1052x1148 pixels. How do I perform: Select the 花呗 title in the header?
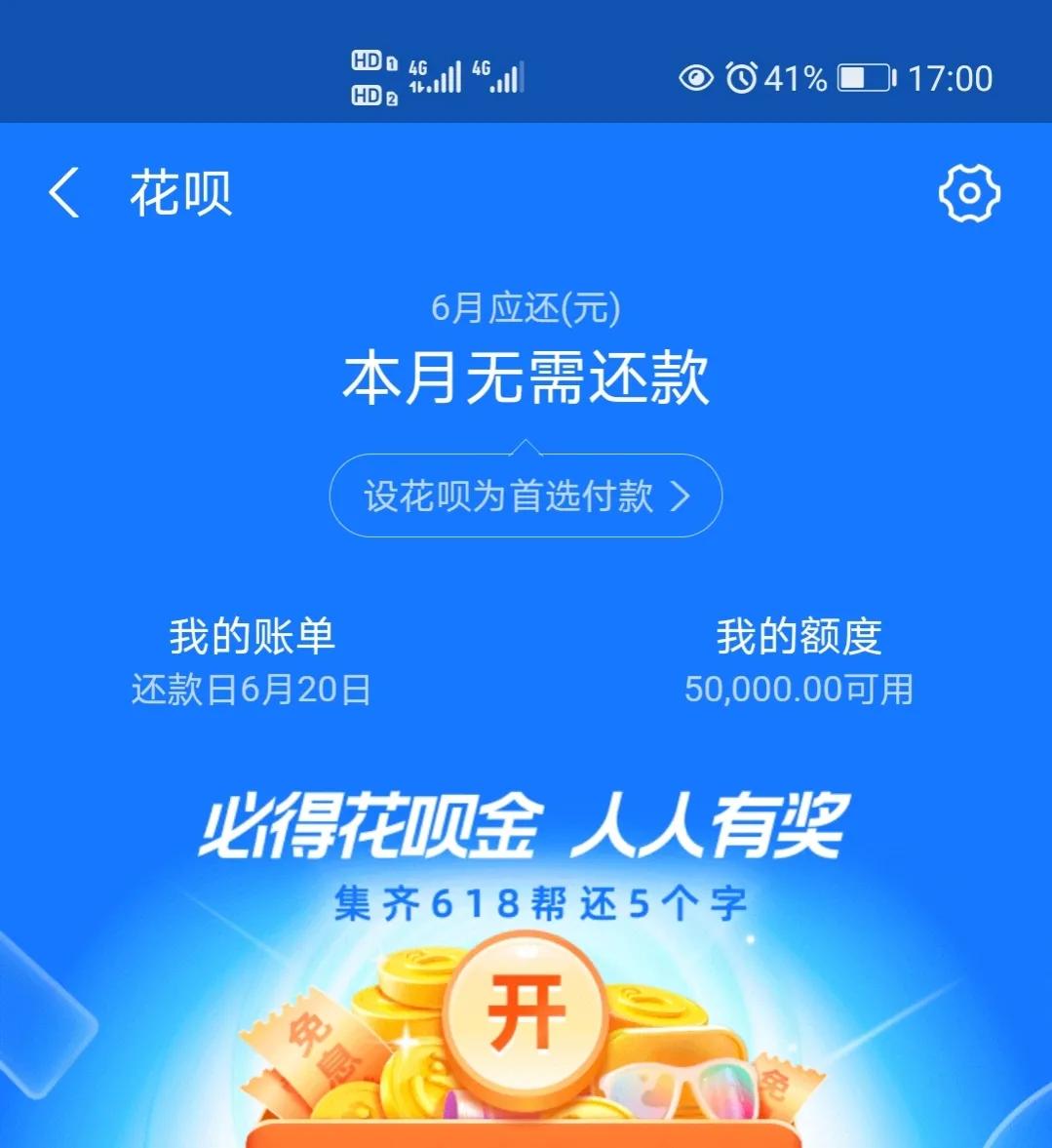coord(180,193)
